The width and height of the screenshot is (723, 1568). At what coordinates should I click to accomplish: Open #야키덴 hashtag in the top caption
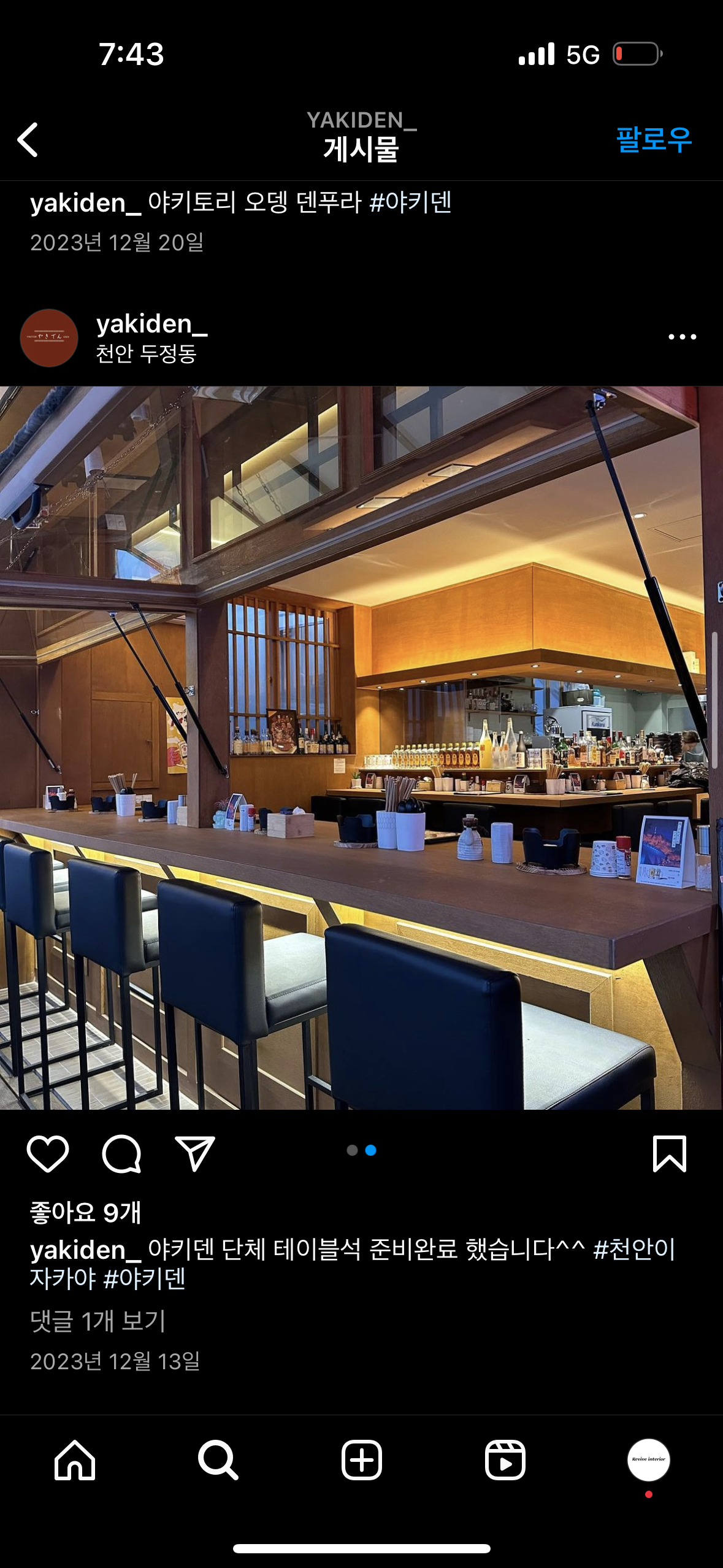[x=410, y=202]
